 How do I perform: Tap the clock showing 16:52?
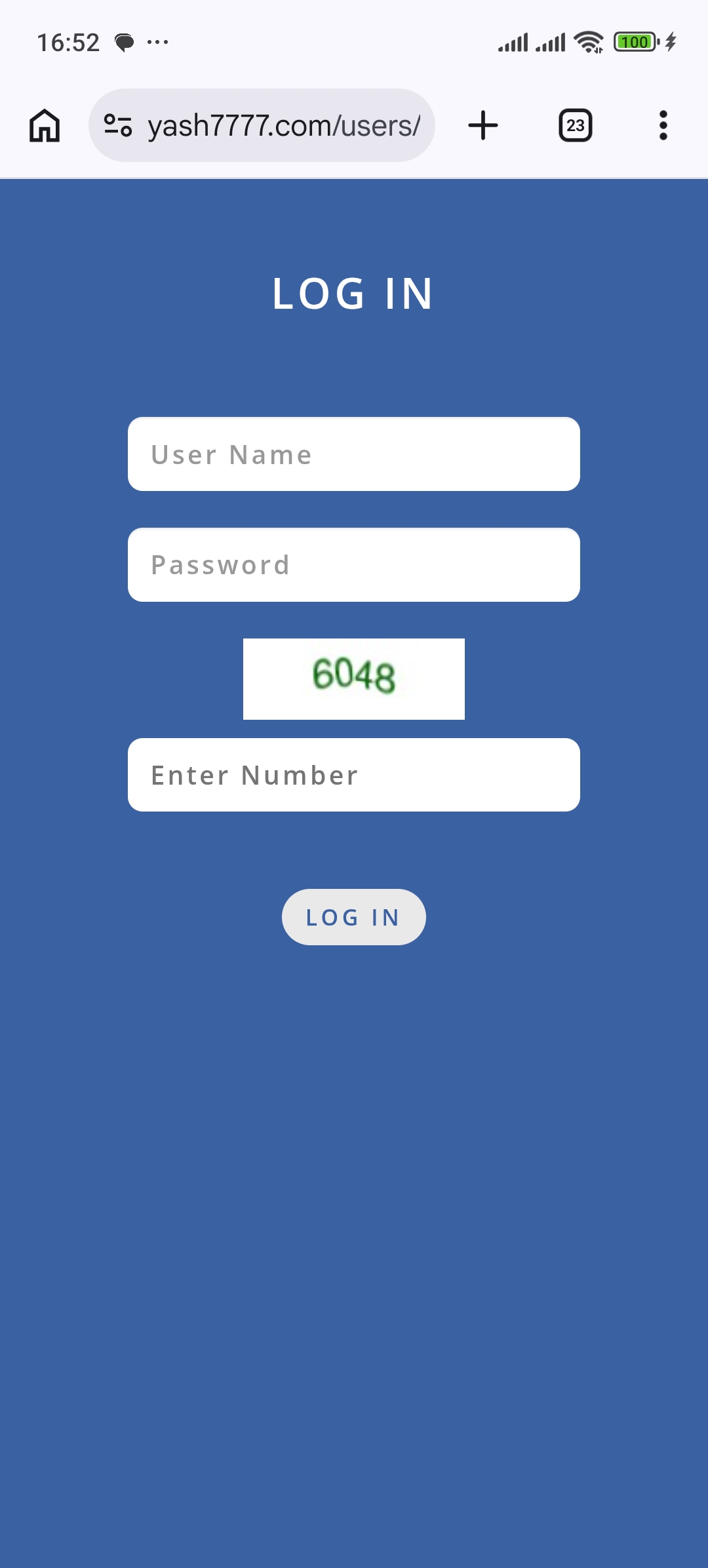tap(68, 42)
